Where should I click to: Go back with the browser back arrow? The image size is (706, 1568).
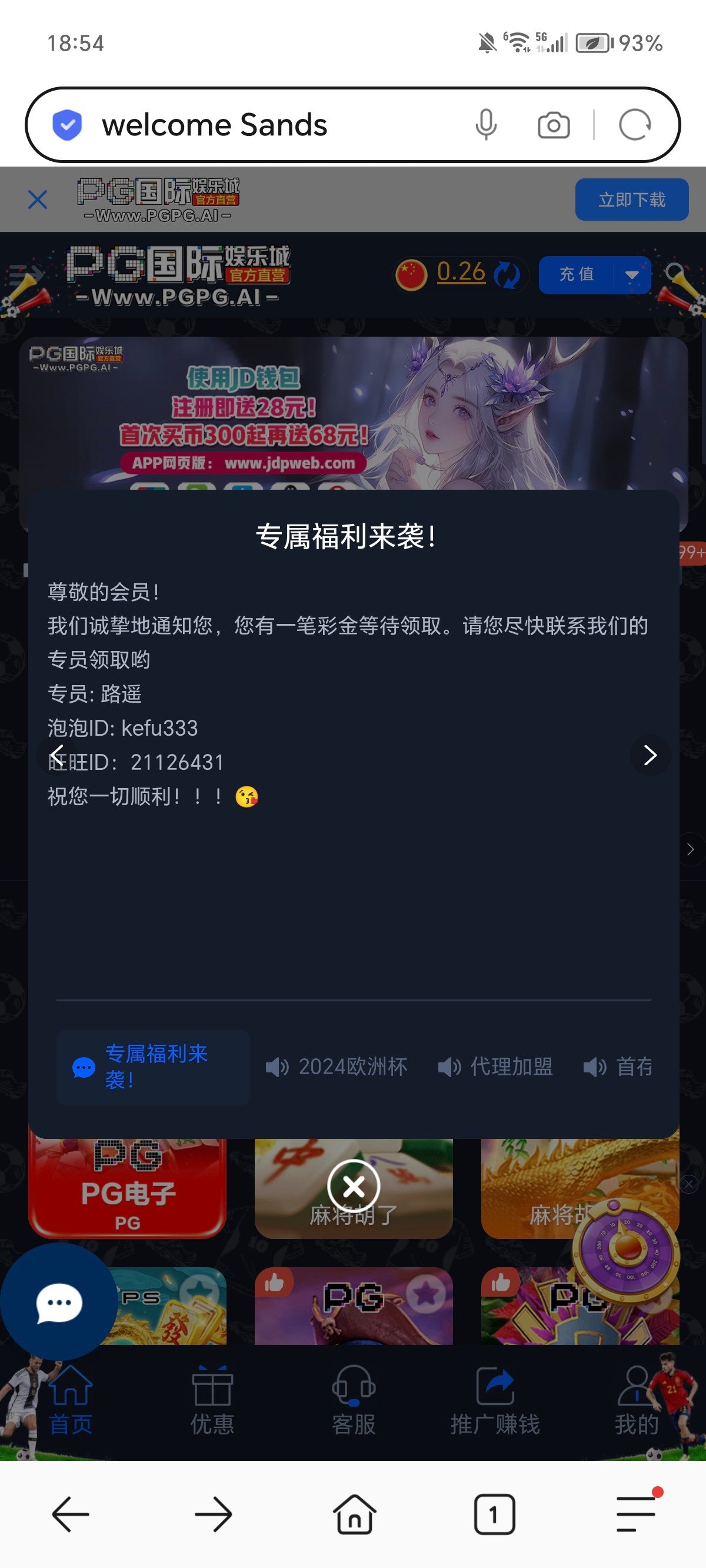(x=71, y=1514)
